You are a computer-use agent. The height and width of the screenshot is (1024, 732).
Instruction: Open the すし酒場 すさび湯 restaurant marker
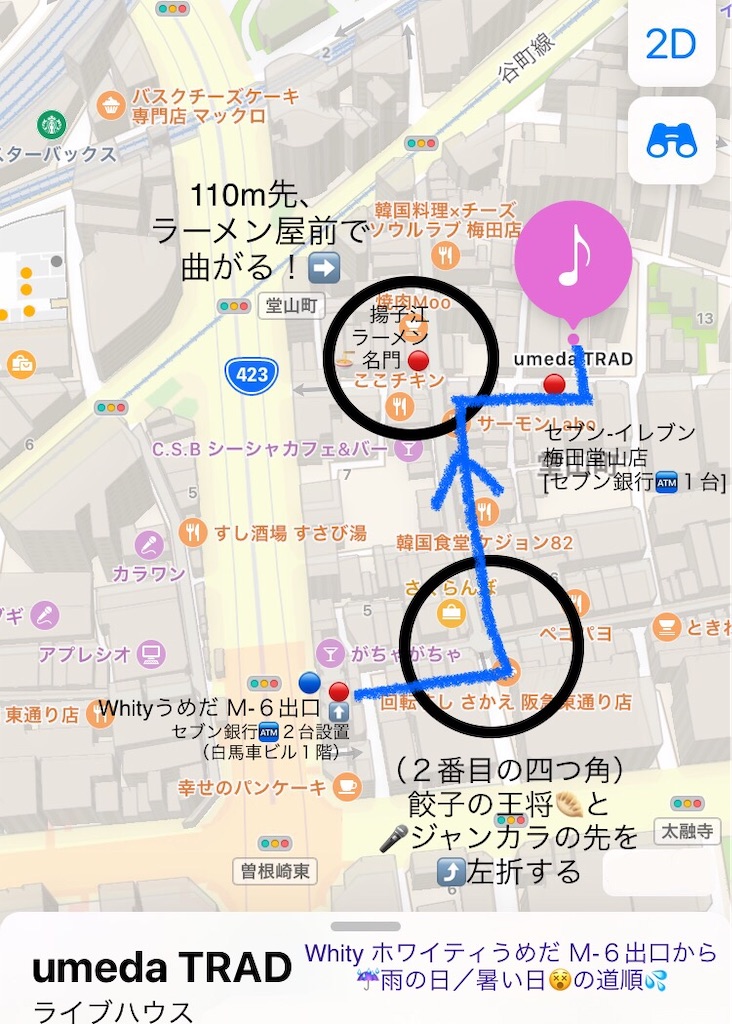pos(193,532)
